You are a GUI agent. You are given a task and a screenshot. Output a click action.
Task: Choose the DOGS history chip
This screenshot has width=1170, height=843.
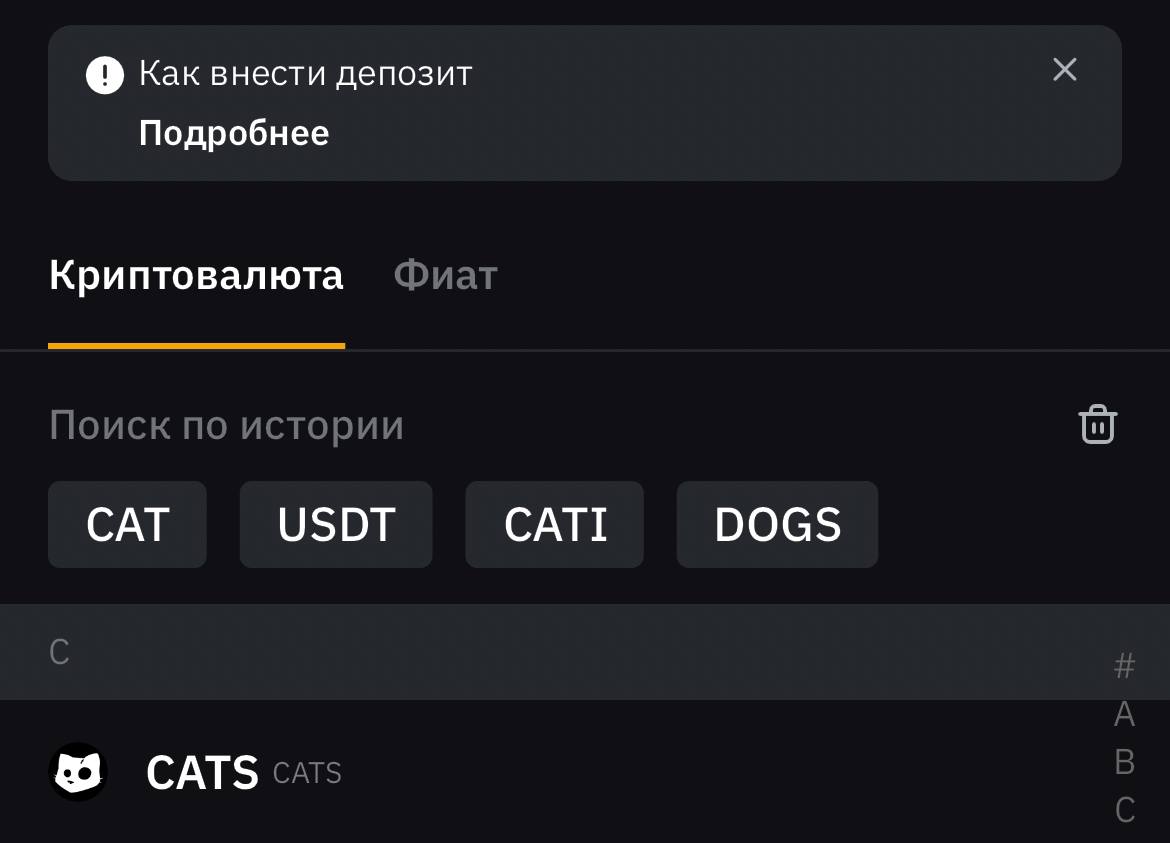(x=777, y=525)
